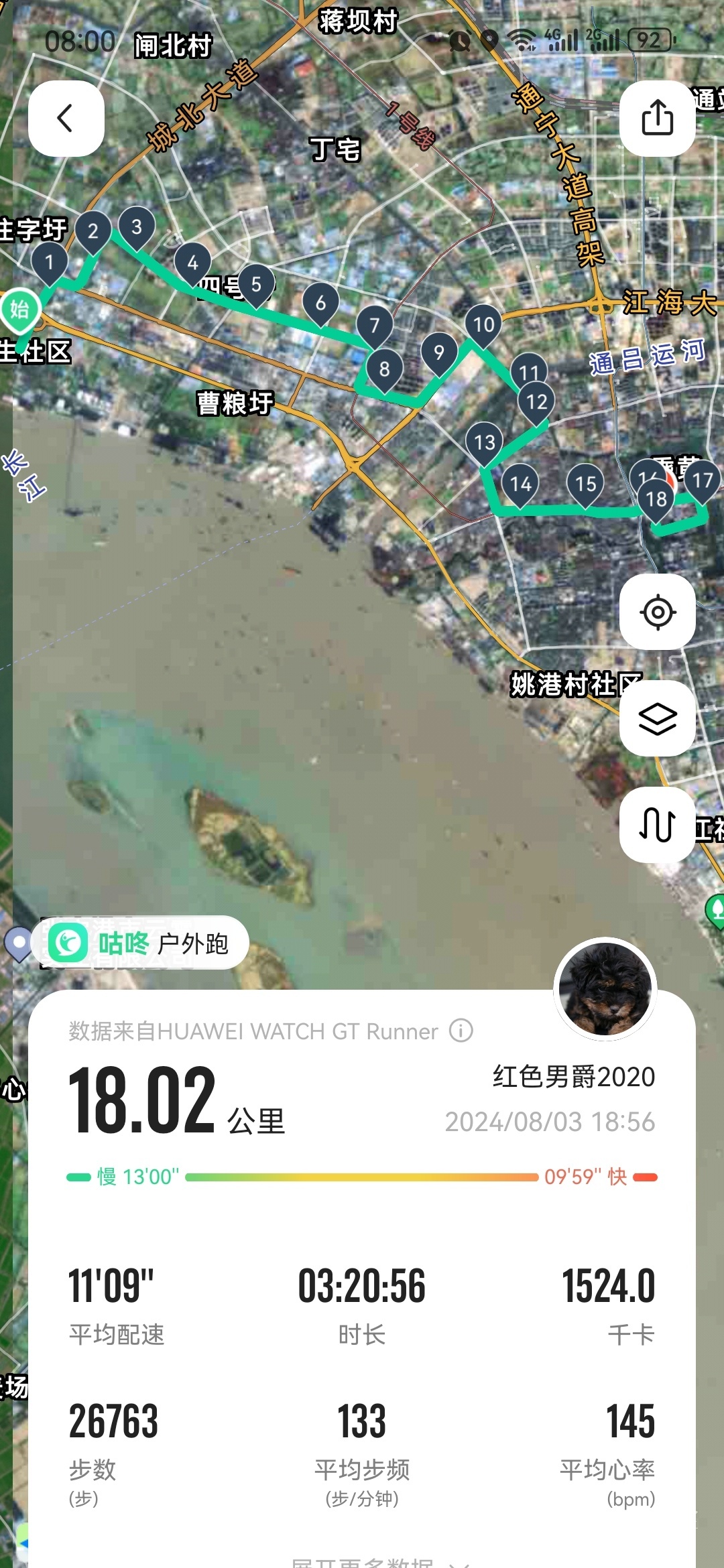This screenshot has height=1568, width=724.
Task: Open the profile avatar of 红色男爵2020
Action: (605, 989)
